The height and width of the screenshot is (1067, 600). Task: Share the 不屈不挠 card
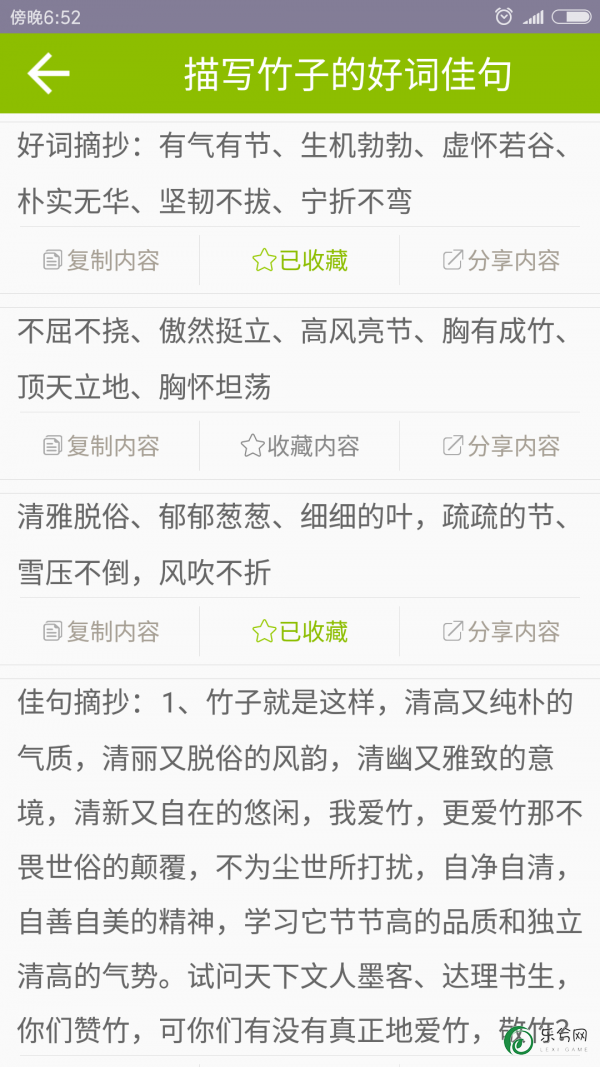tap(501, 446)
